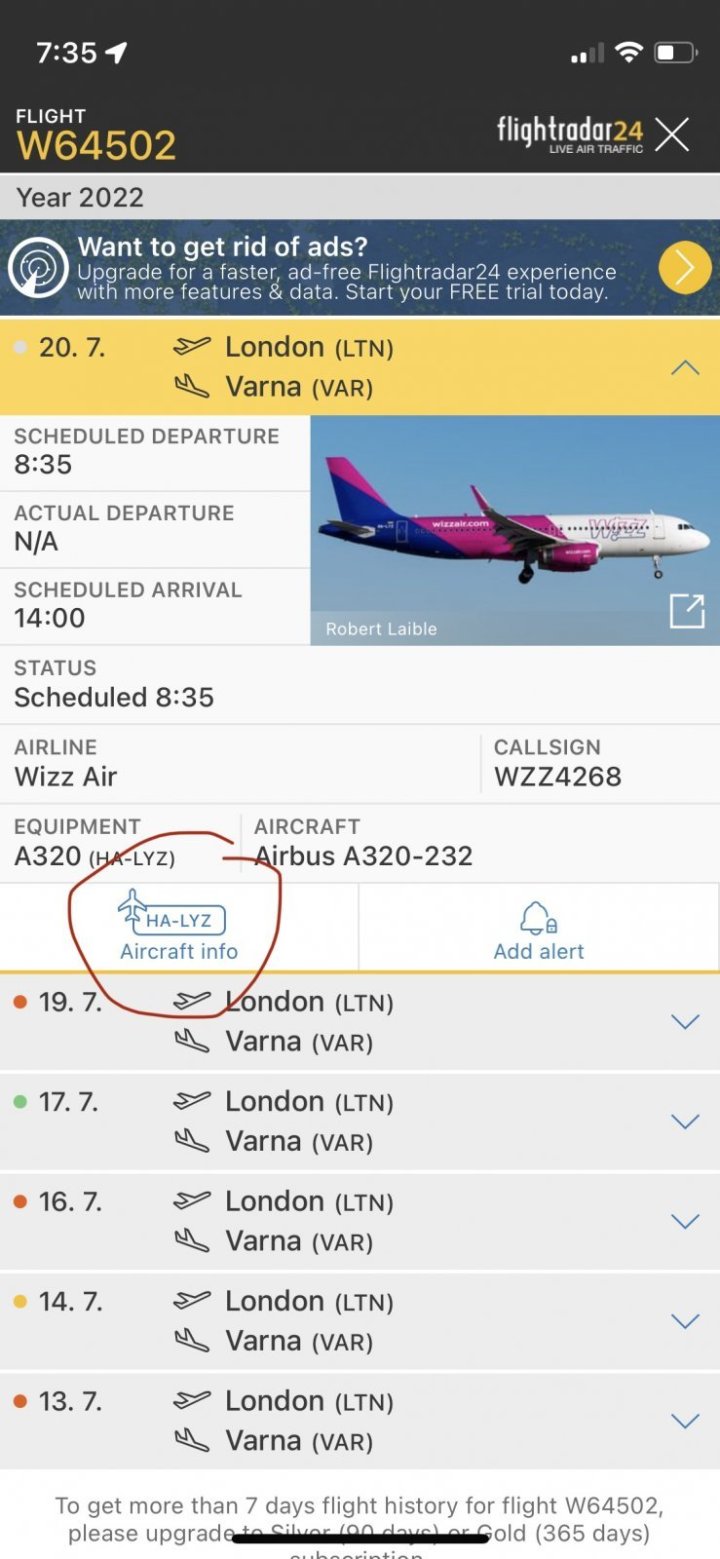Expand the 14. 7. London to Varna flight
The height and width of the screenshot is (1559, 720).
[x=685, y=1321]
